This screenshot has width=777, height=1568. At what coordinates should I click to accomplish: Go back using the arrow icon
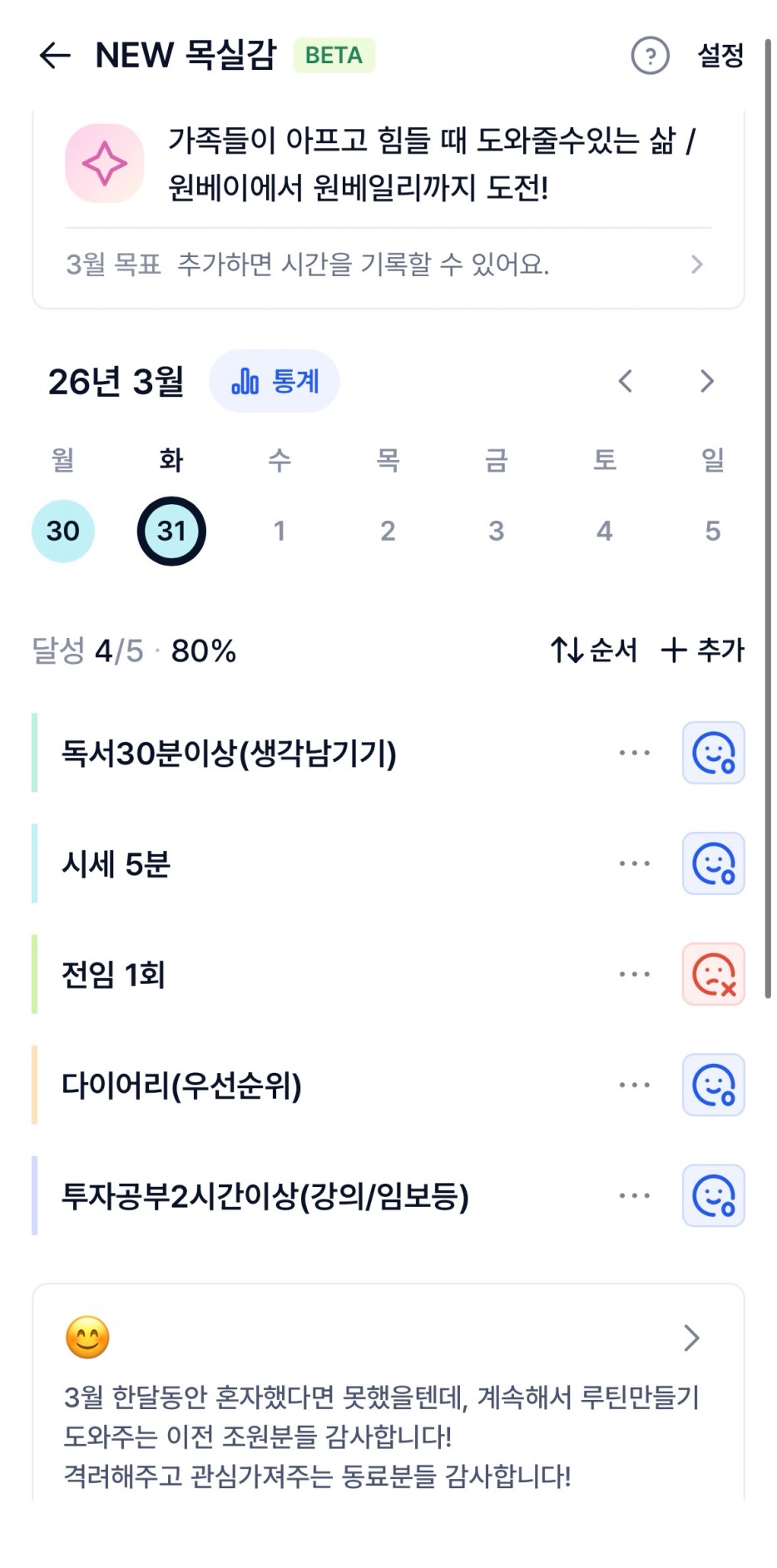[55, 56]
